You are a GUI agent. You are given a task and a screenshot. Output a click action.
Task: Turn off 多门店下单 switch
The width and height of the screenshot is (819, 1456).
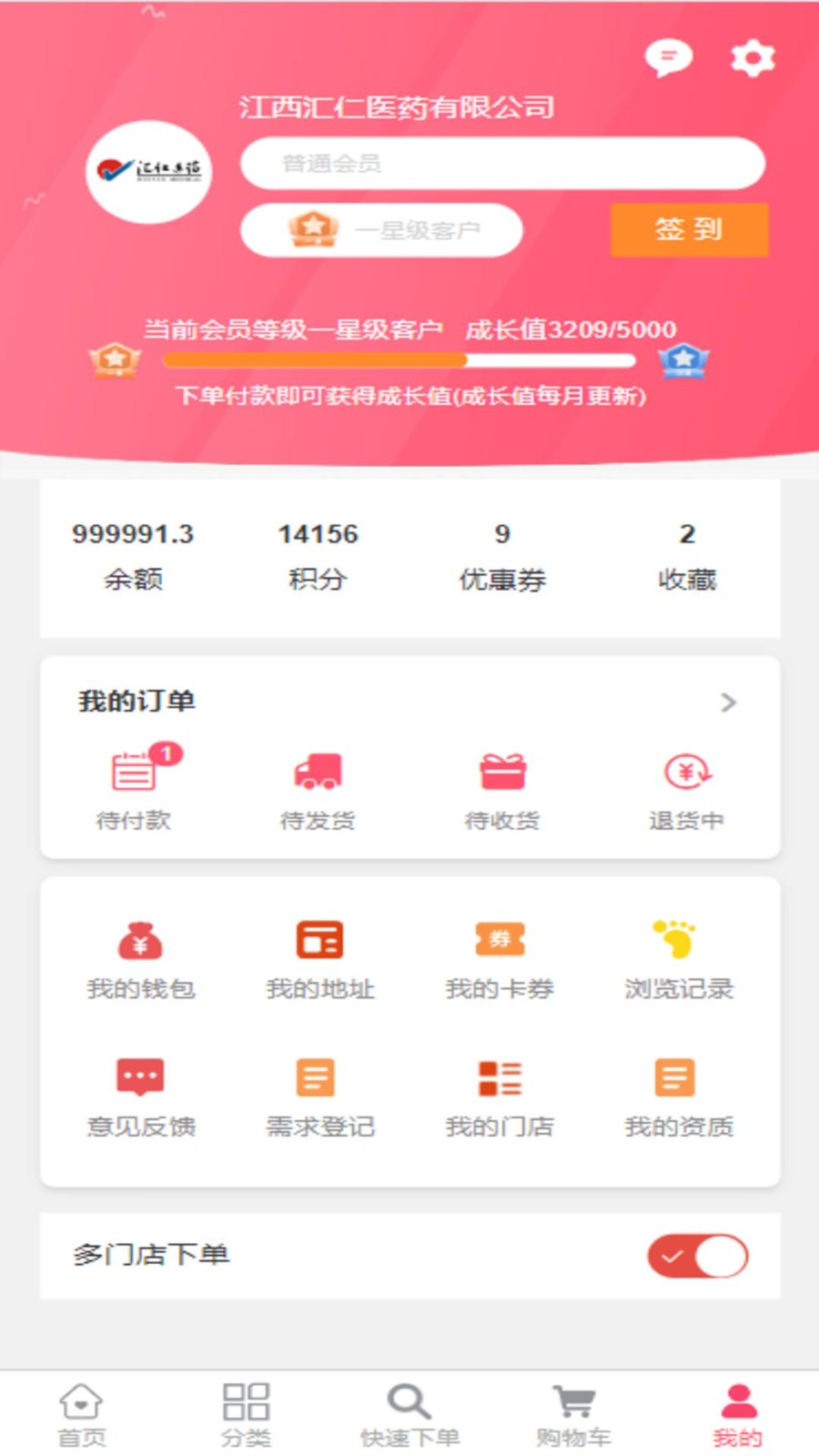pos(697,1256)
